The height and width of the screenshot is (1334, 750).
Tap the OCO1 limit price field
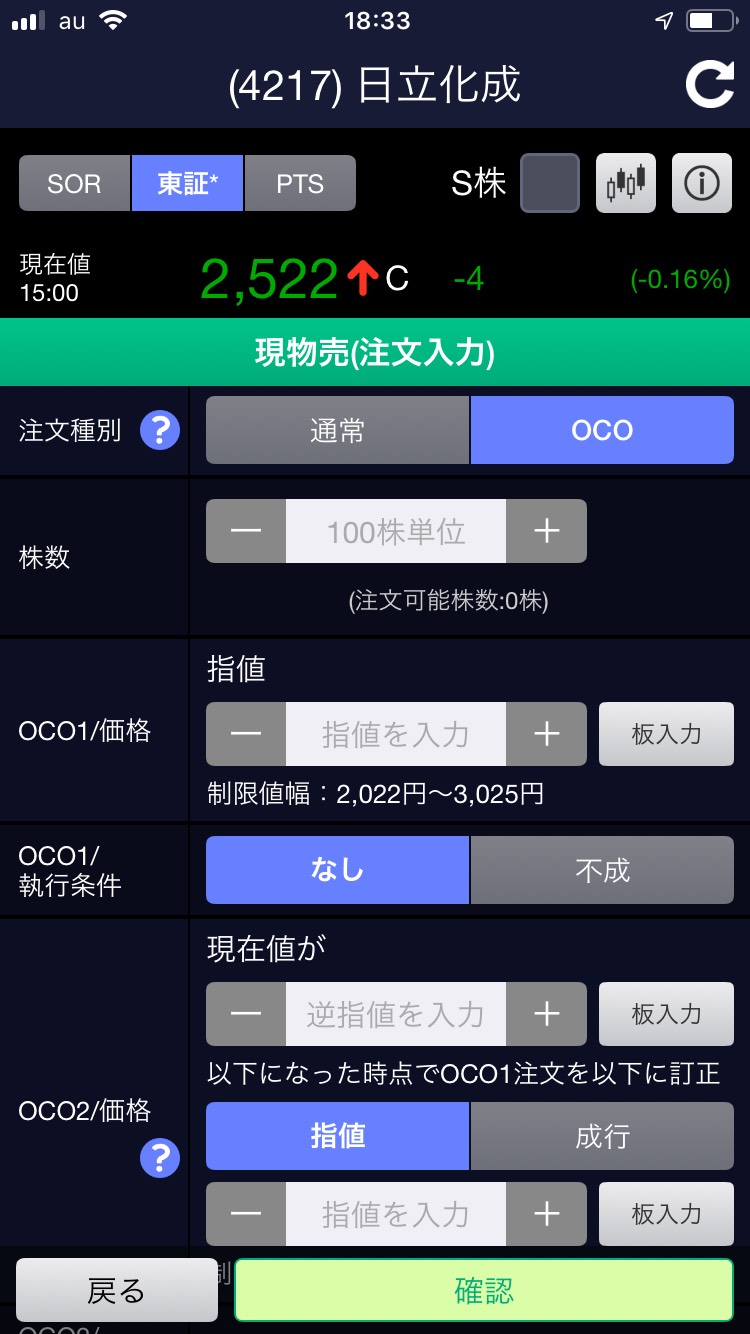point(396,734)
